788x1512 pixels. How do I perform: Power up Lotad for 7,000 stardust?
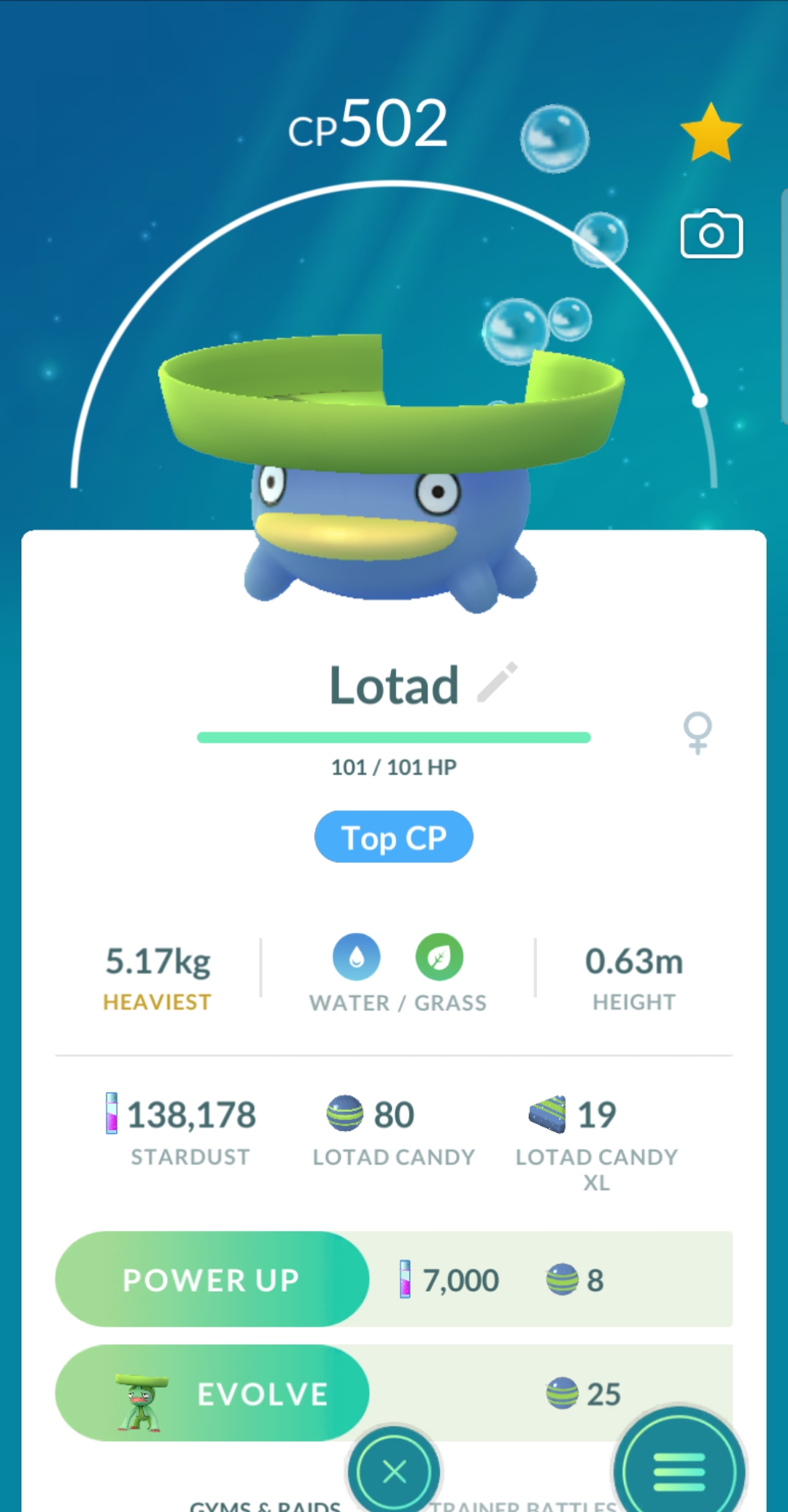click(212, 1279)
